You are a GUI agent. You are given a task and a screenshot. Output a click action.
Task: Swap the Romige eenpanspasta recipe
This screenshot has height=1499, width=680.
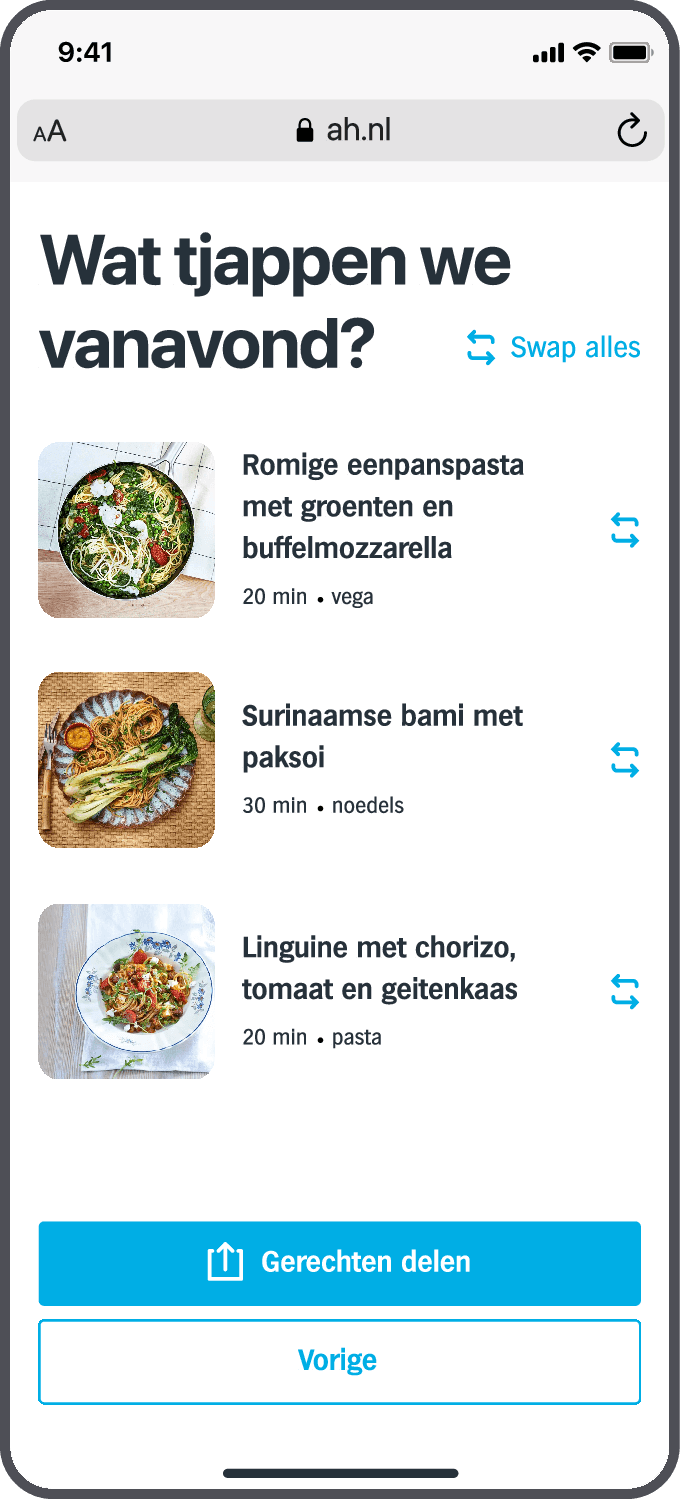(625, 530)
